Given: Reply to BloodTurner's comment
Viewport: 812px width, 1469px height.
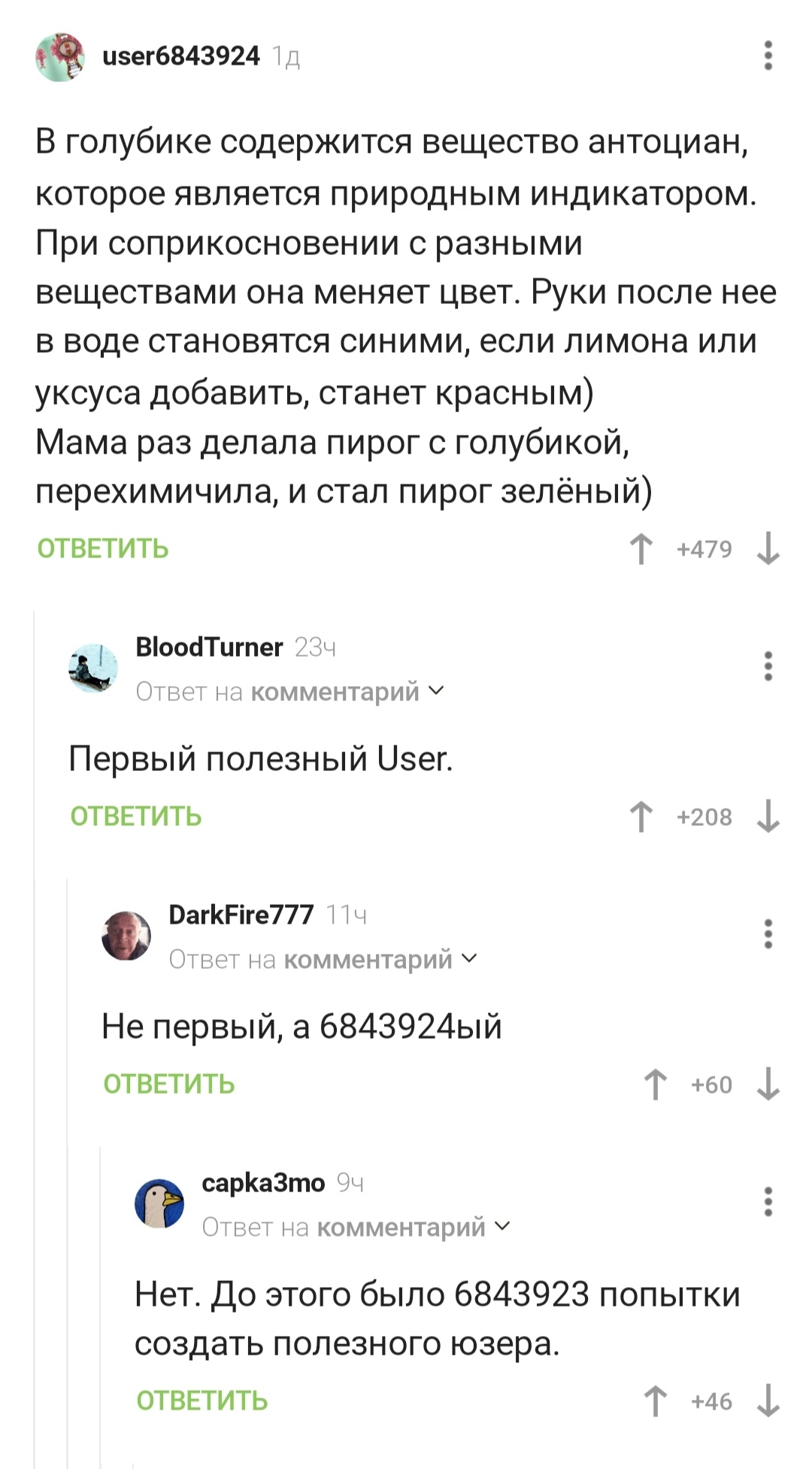Looking at the screenshot, I should 136,817.
